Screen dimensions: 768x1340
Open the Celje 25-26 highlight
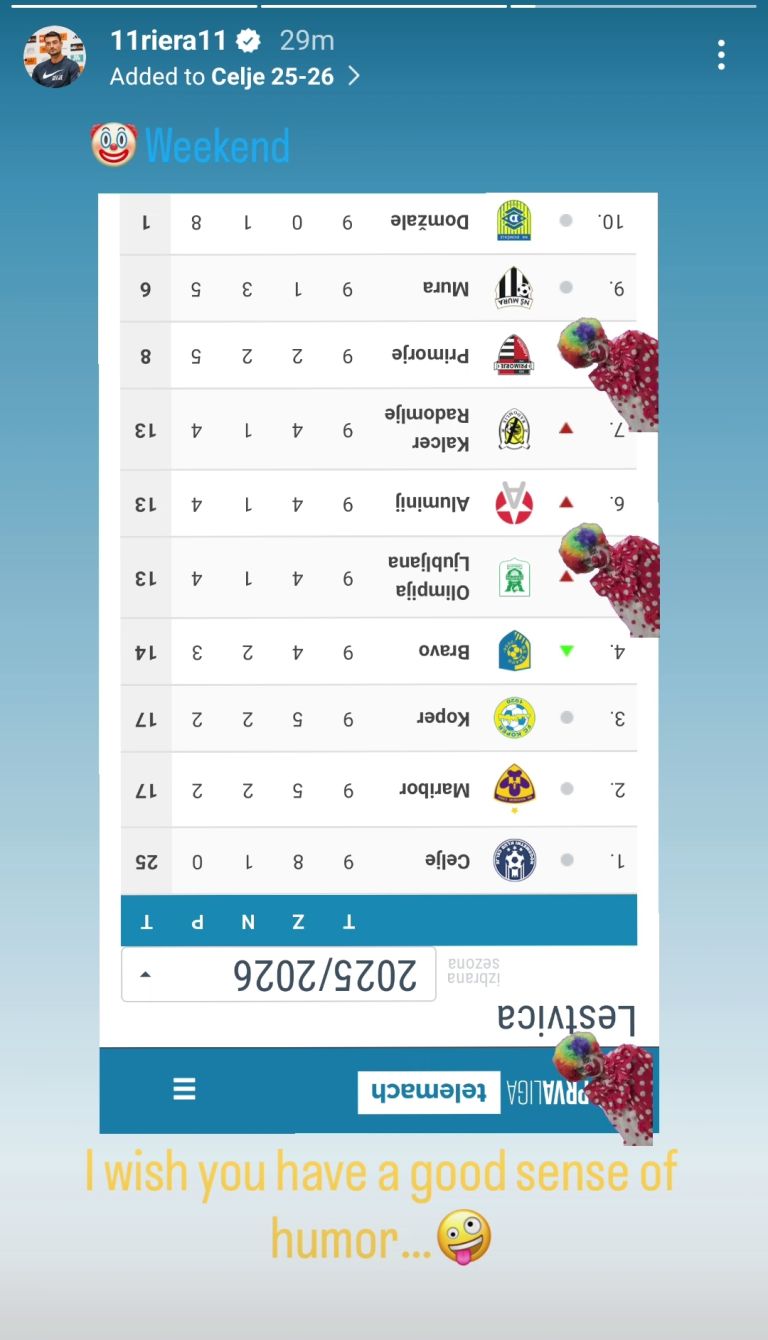[x=272, y=77]
